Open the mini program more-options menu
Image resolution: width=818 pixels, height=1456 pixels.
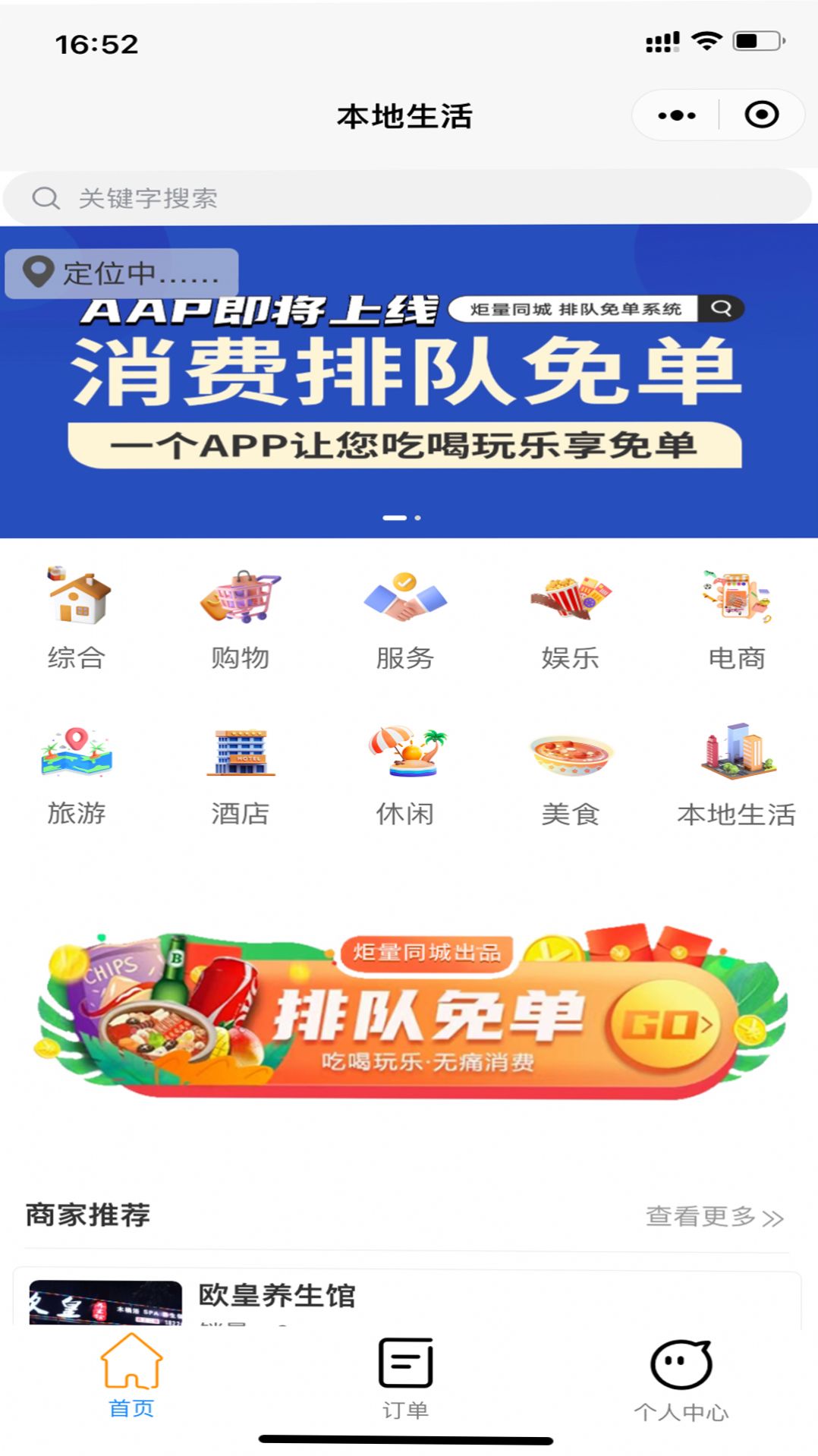[676, 115]
